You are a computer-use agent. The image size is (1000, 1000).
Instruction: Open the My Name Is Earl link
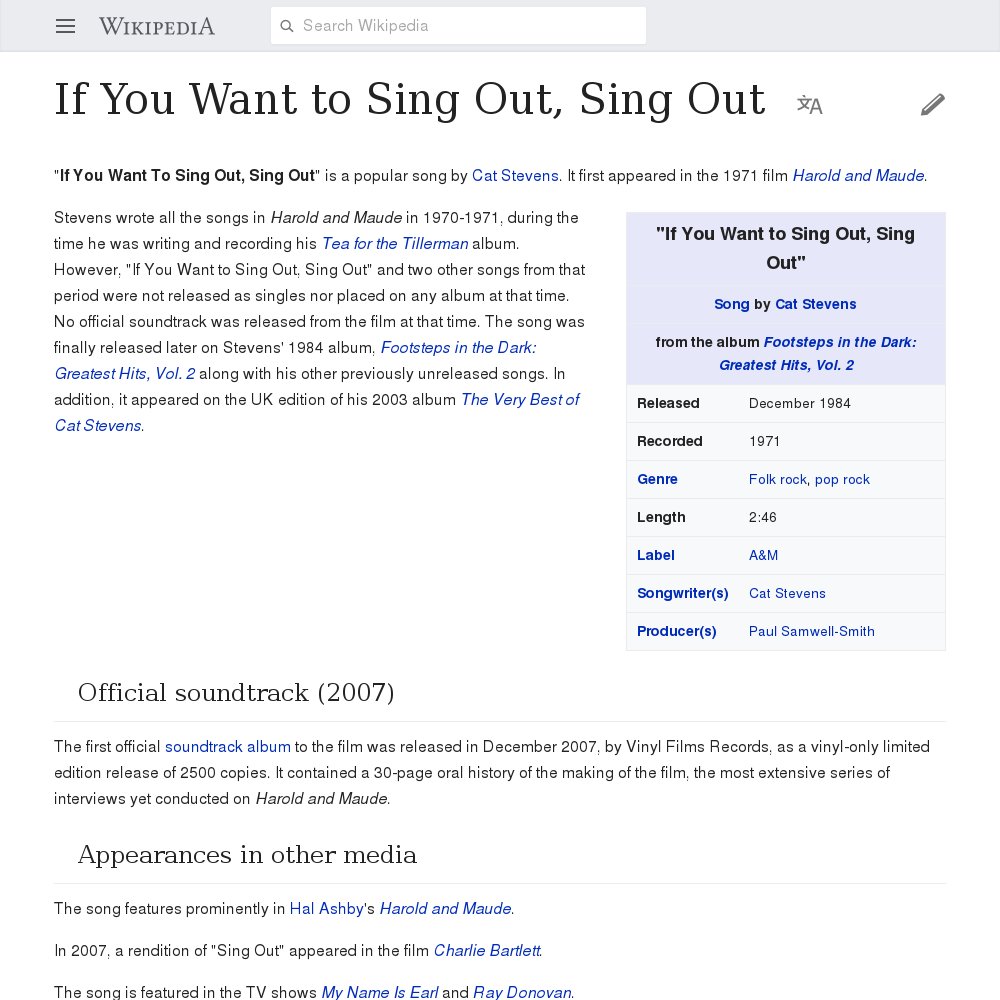coord(379,992)
